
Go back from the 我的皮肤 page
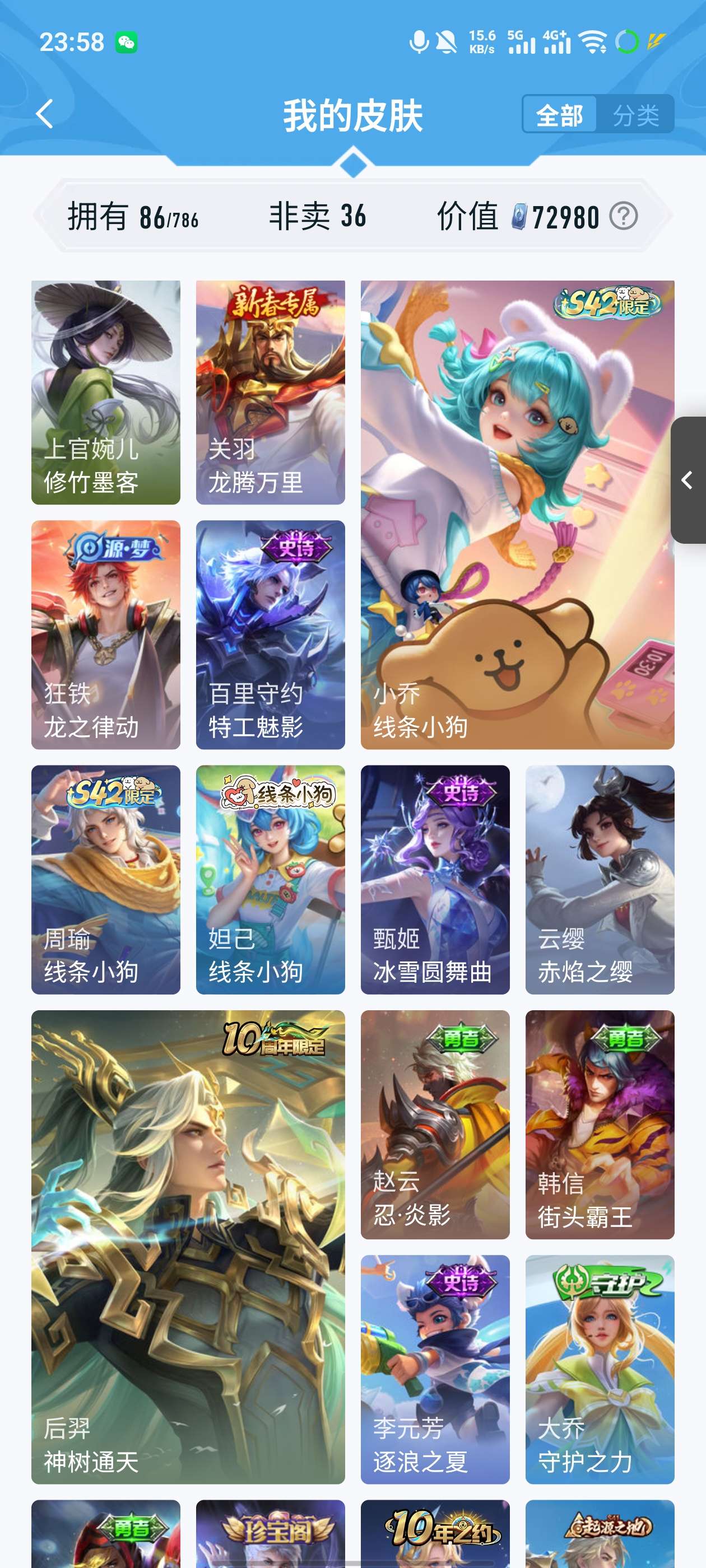(44, 114)
